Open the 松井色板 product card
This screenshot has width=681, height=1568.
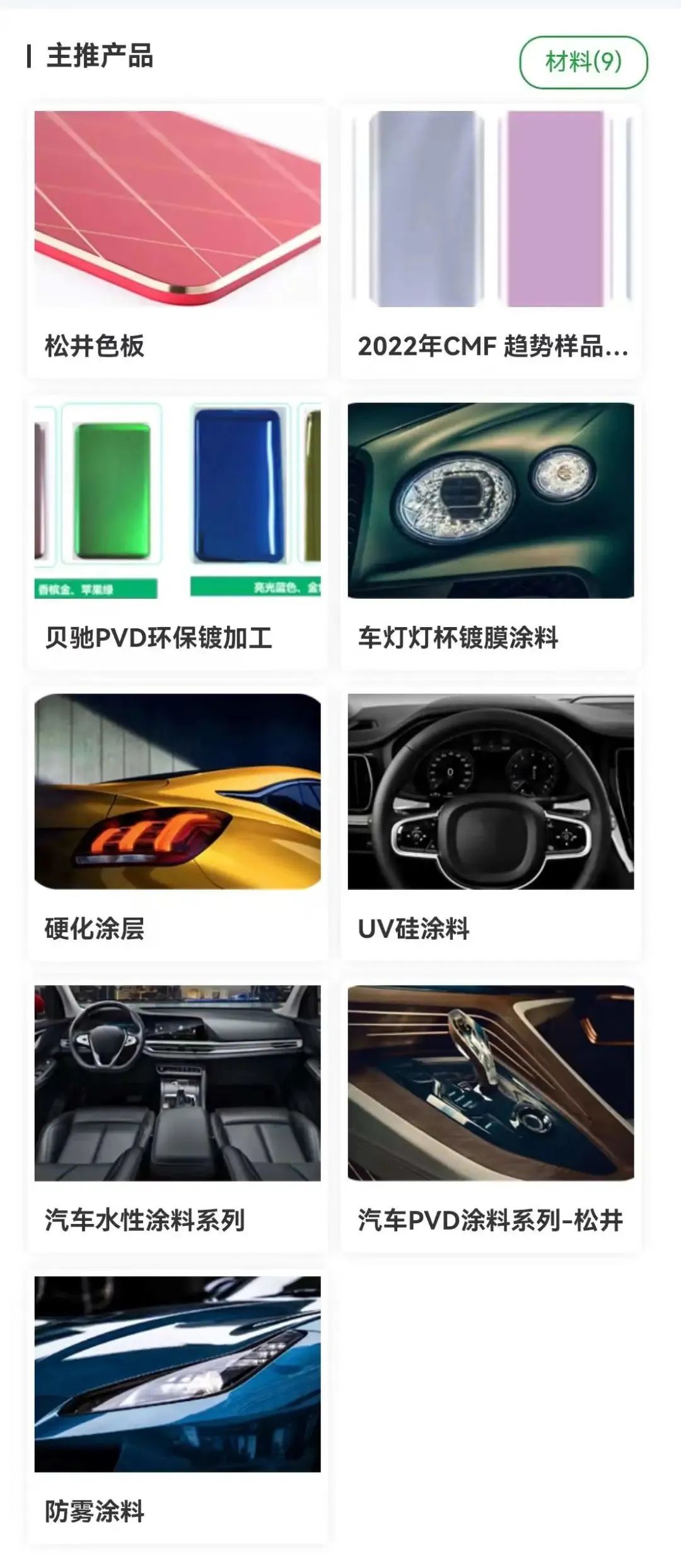point(177,241)
